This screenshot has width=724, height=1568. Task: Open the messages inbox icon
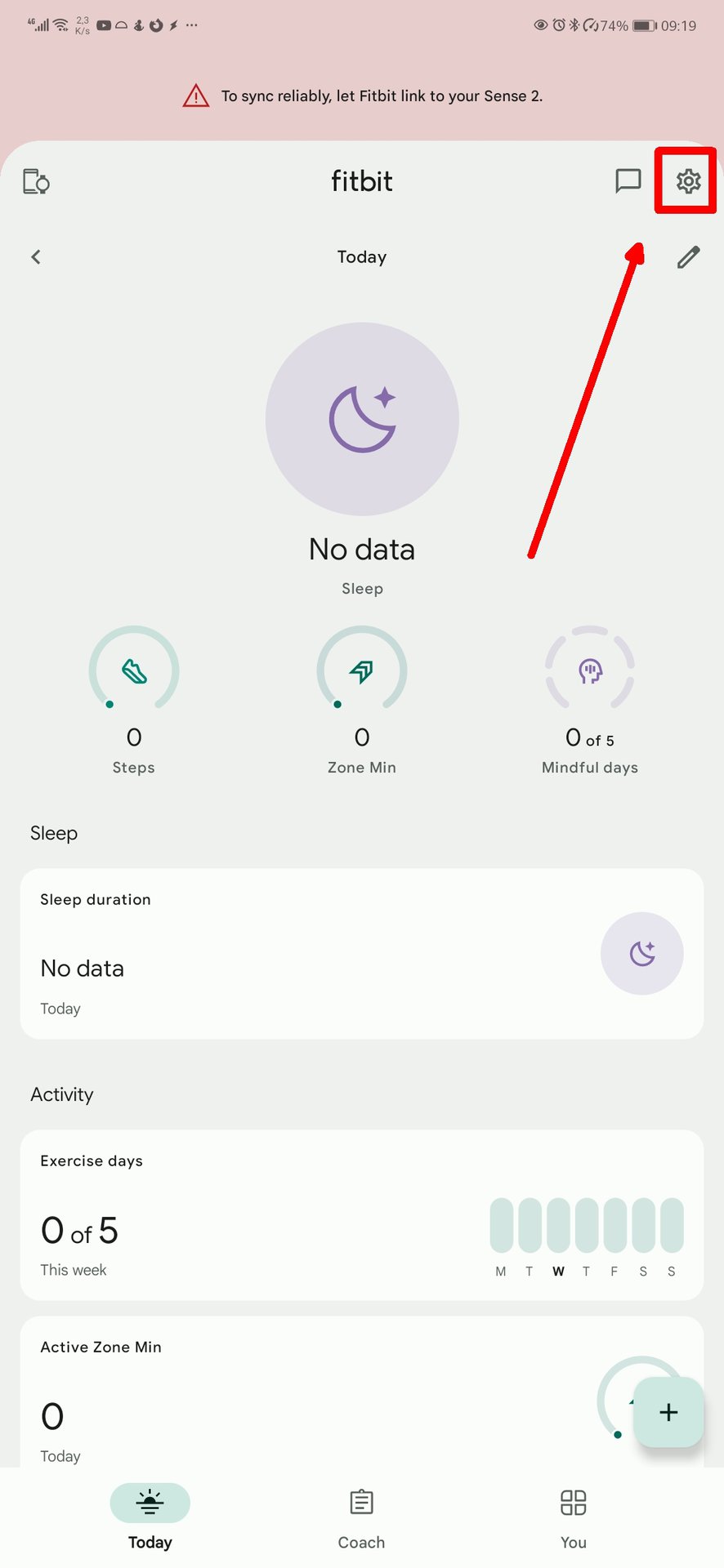click(628, 181)
